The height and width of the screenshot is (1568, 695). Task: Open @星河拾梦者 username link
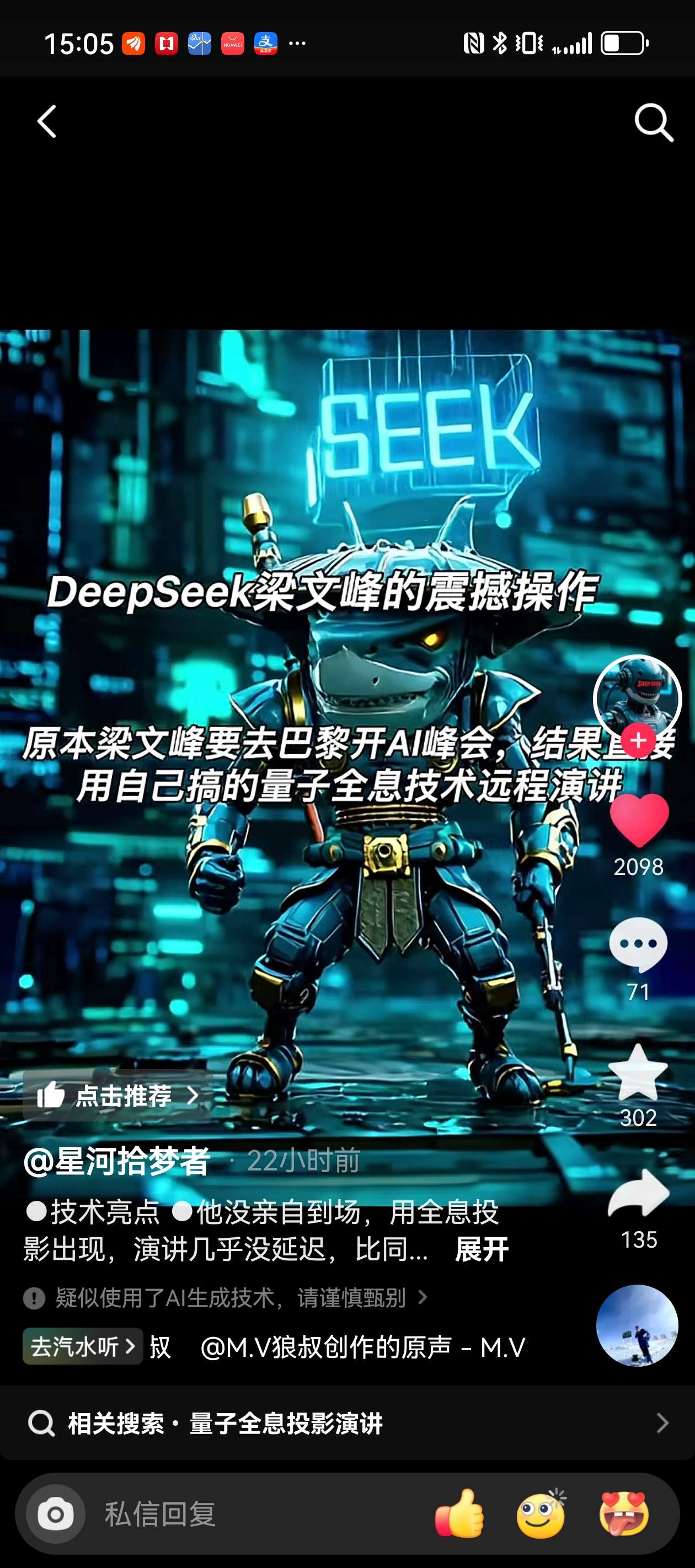(x=117, y=1162)
